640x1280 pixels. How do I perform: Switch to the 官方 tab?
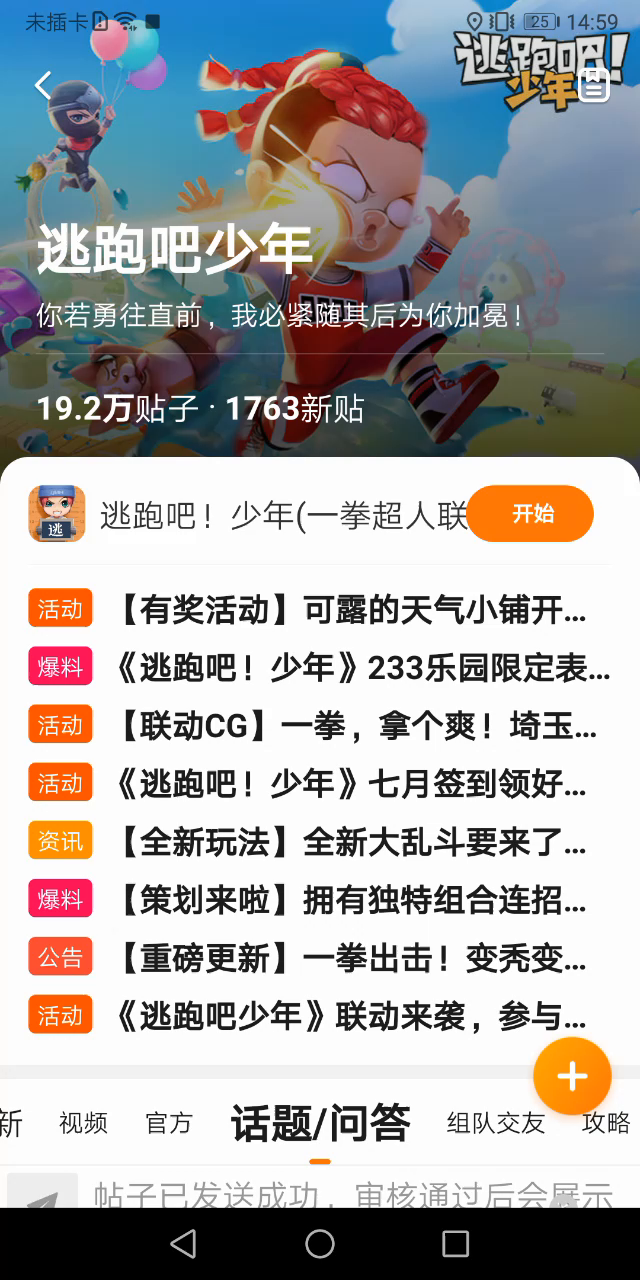[x=169, y=1123]
